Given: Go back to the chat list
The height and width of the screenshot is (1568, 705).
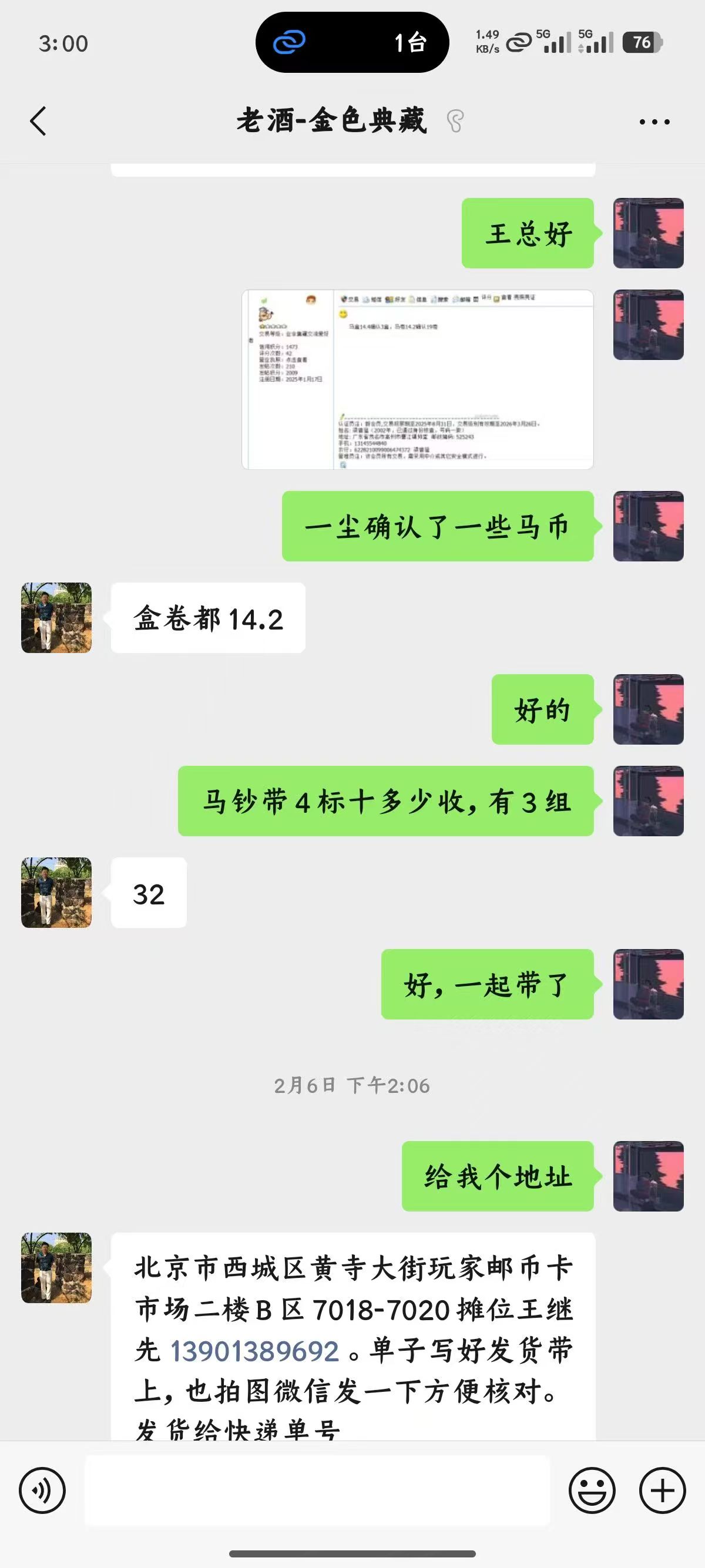Looking at the screenshot, I should (x=38, y=120).
